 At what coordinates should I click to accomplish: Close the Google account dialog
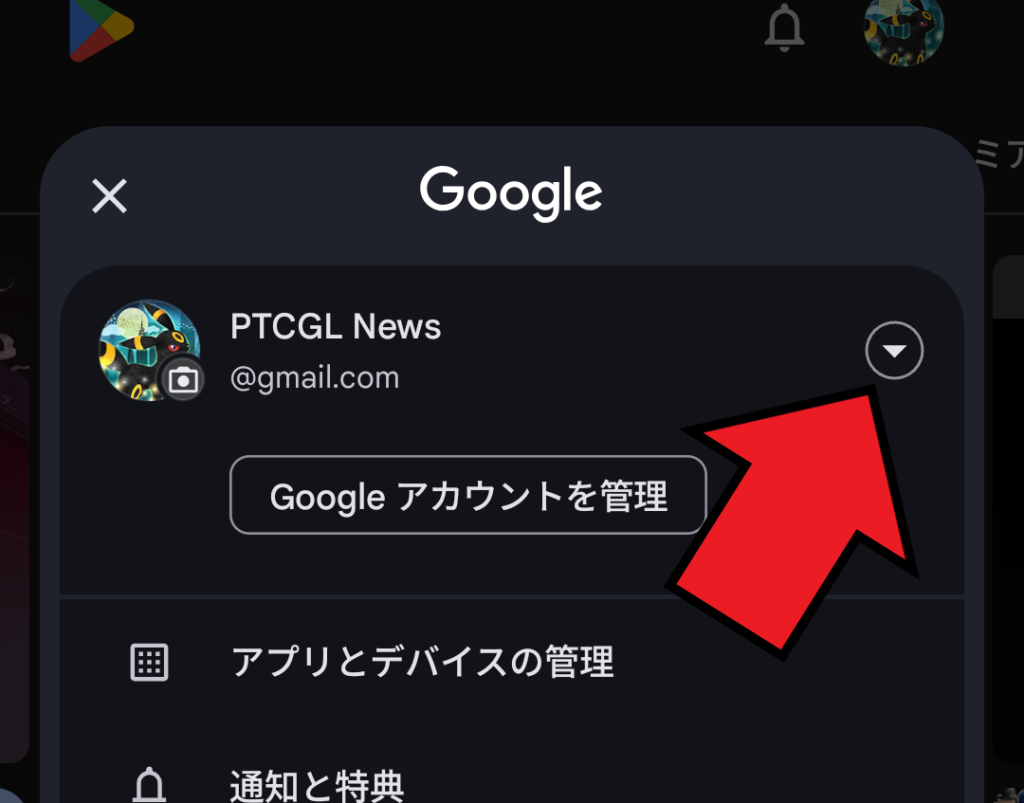[x=109, y=196]
